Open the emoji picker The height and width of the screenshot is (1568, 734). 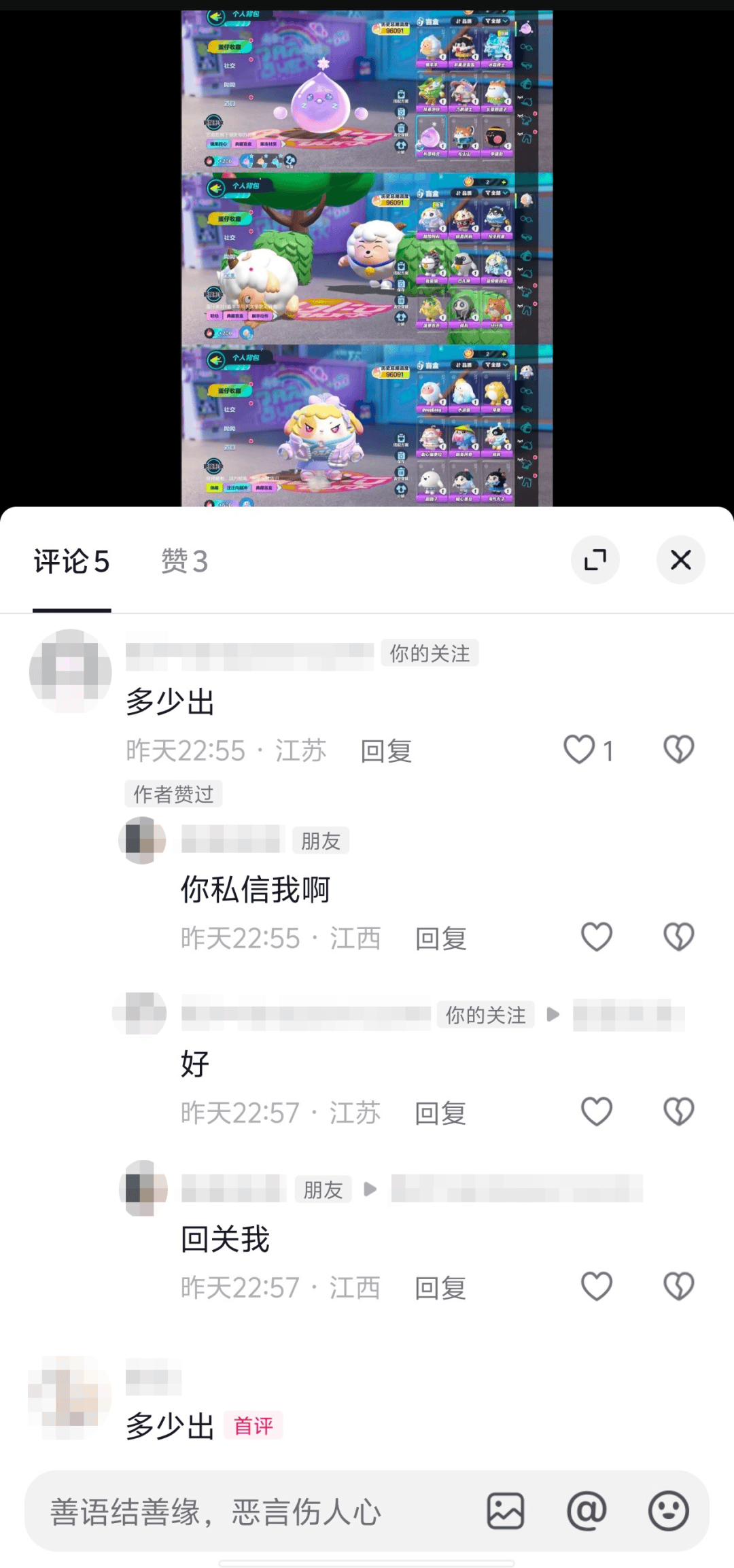(669, 1511)
